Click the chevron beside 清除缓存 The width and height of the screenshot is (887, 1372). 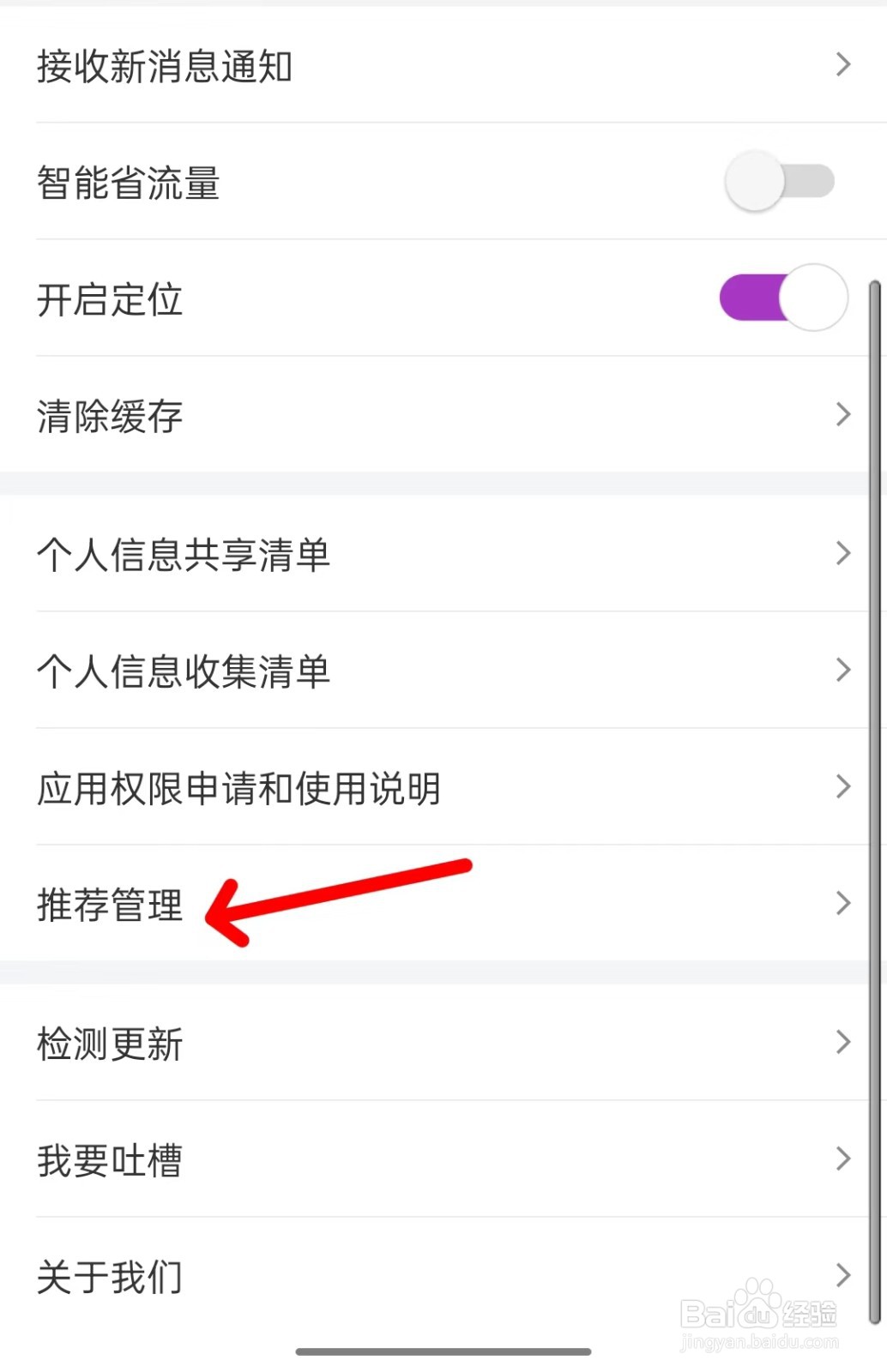(843, 415)
